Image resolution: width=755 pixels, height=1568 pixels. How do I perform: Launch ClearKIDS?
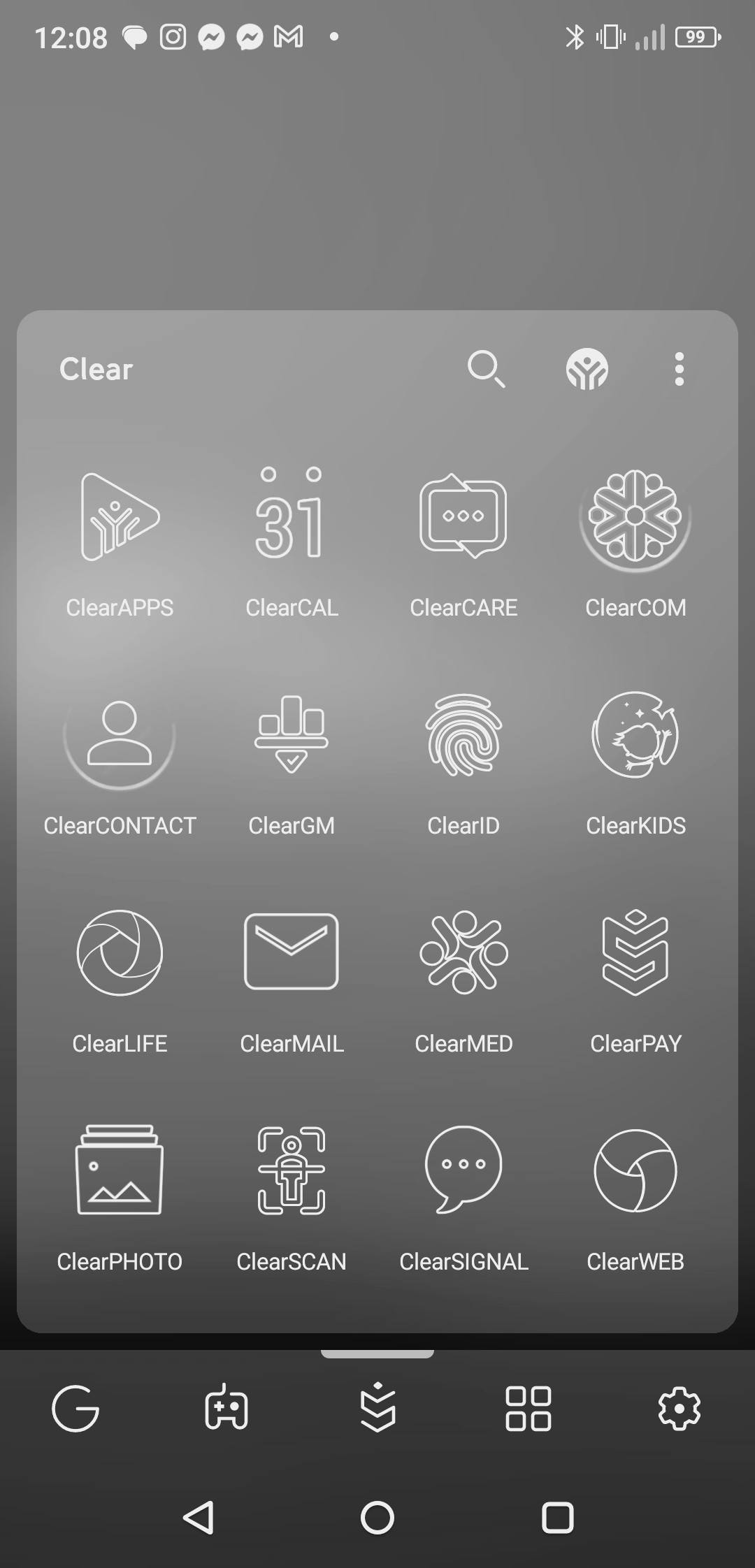pyautogui.click(x=635, y=736)
